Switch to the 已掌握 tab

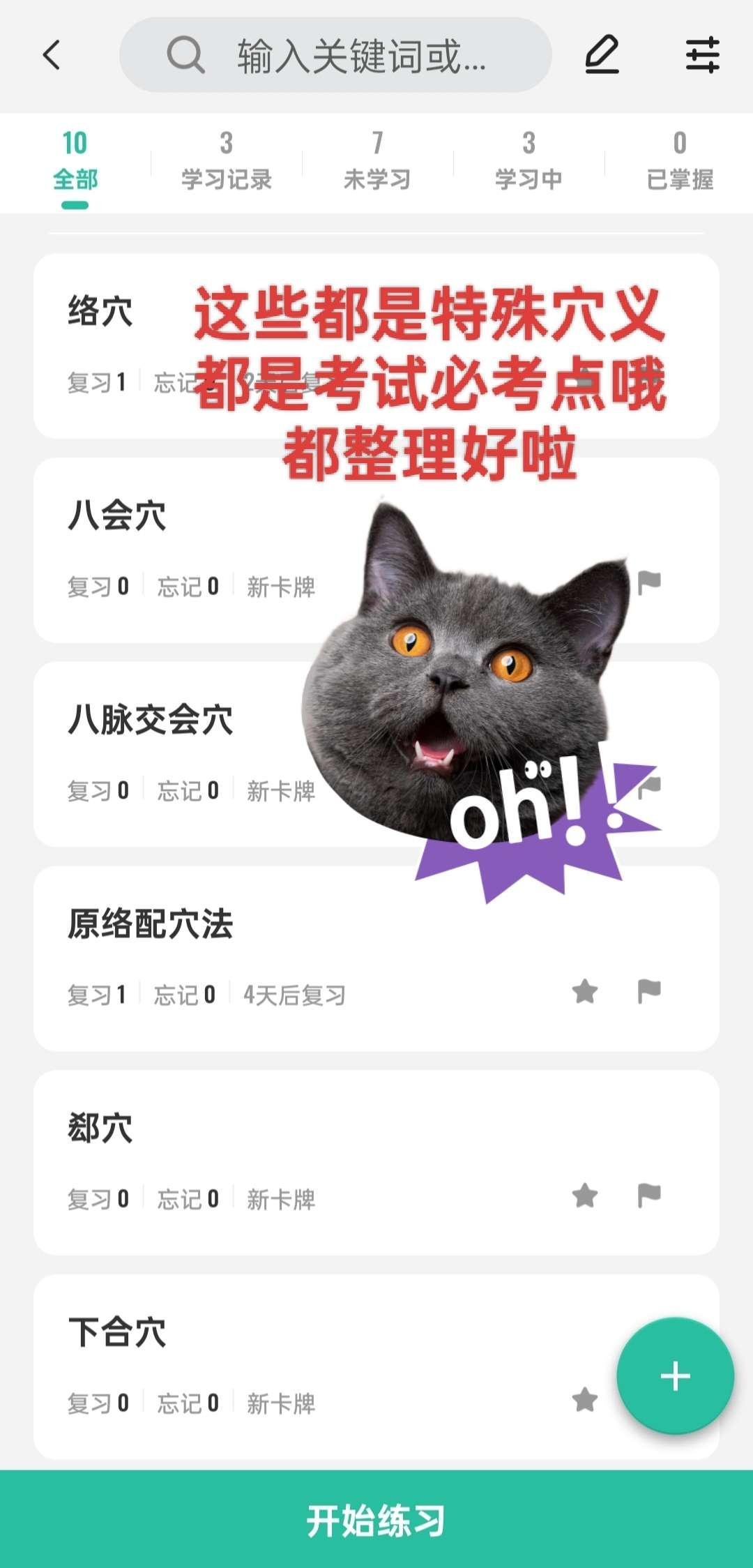pos(680,162)
